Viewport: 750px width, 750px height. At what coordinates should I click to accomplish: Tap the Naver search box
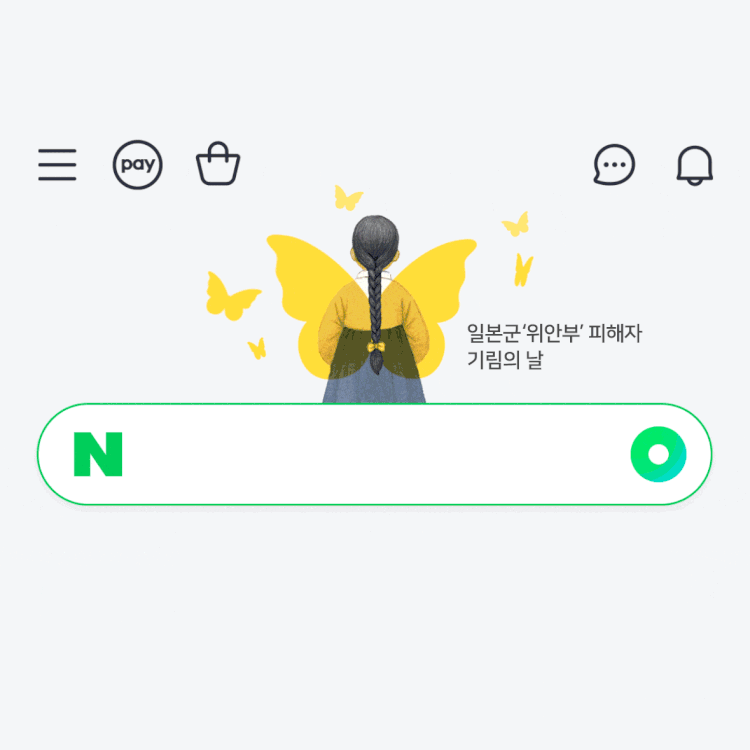370,455
